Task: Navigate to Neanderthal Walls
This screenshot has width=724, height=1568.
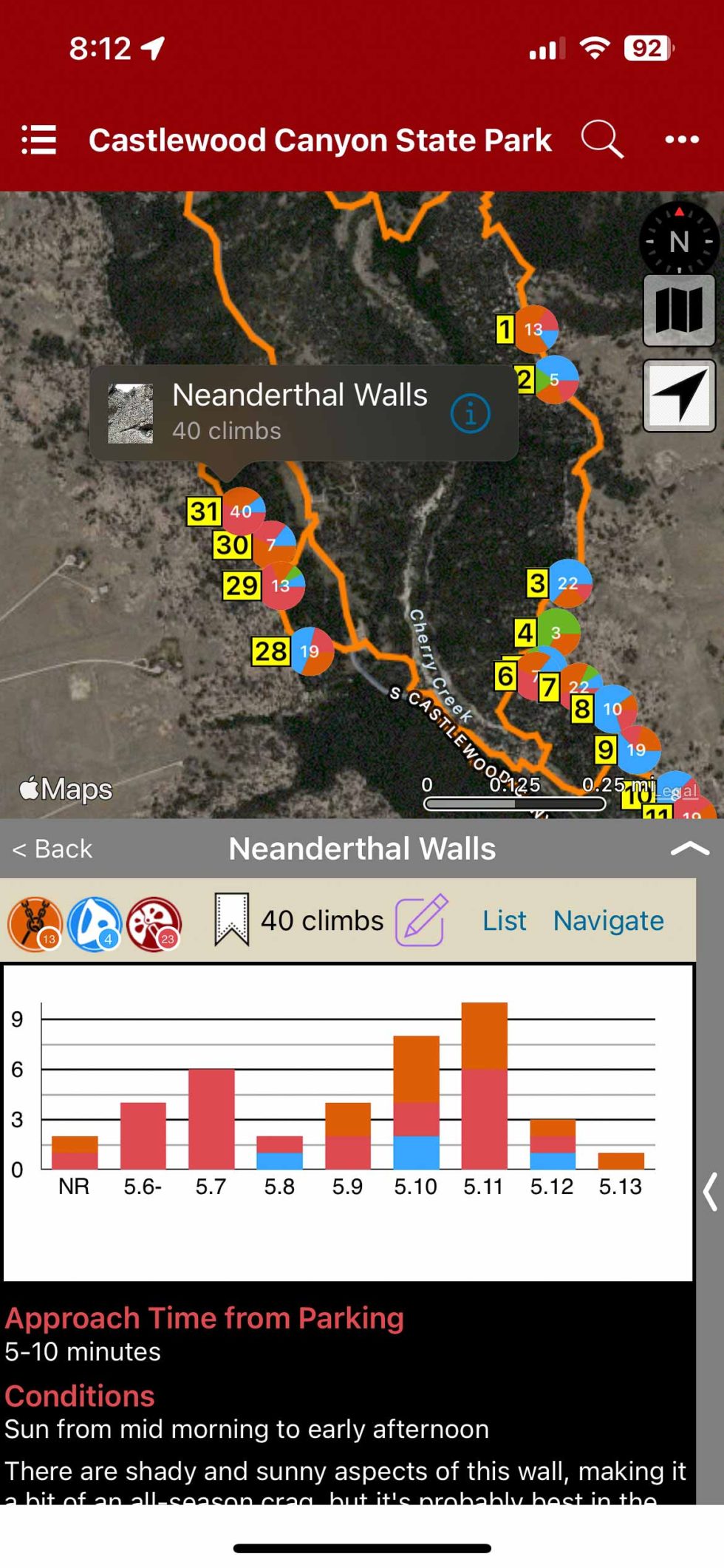Action: (608, 920)
